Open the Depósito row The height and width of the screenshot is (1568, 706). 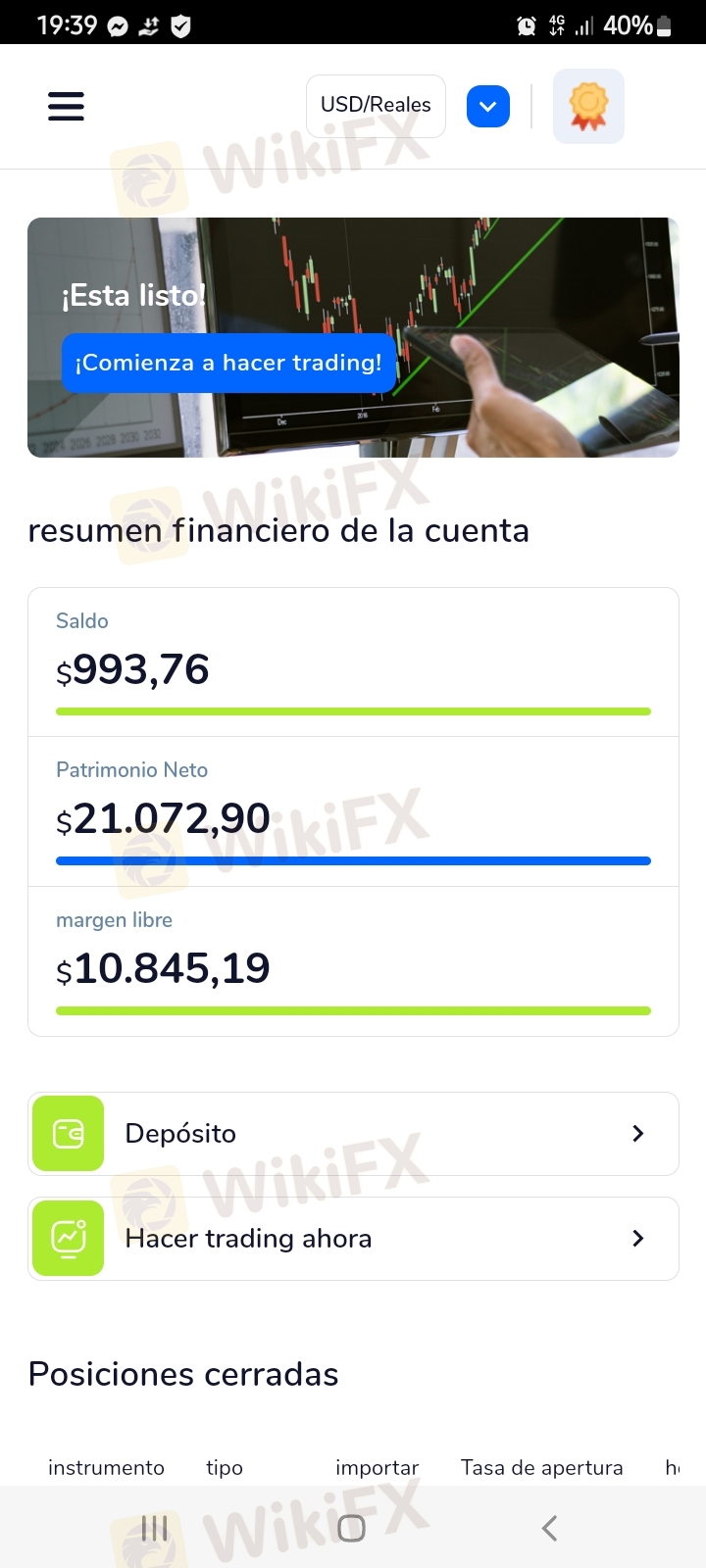353,1134
